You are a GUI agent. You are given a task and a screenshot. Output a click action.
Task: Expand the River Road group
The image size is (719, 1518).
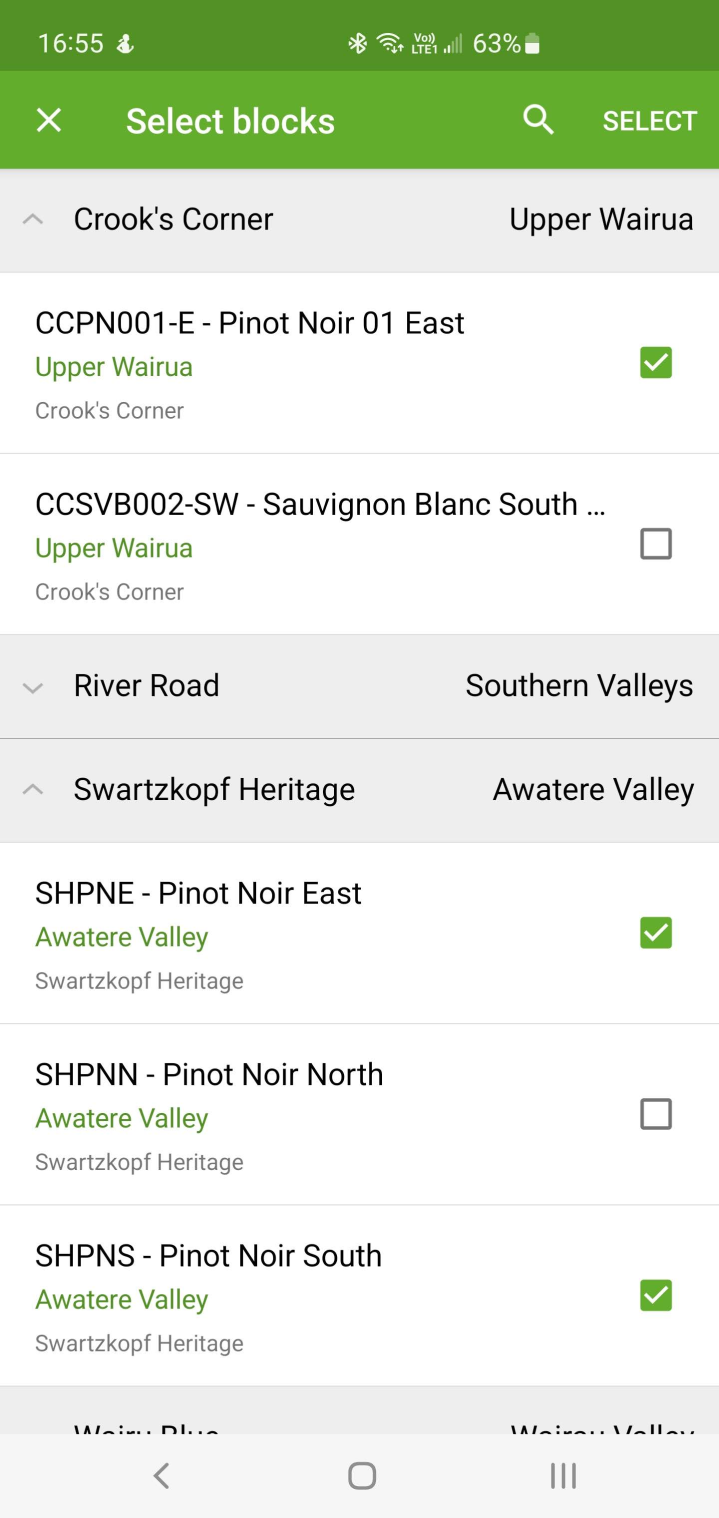point(33,686)
